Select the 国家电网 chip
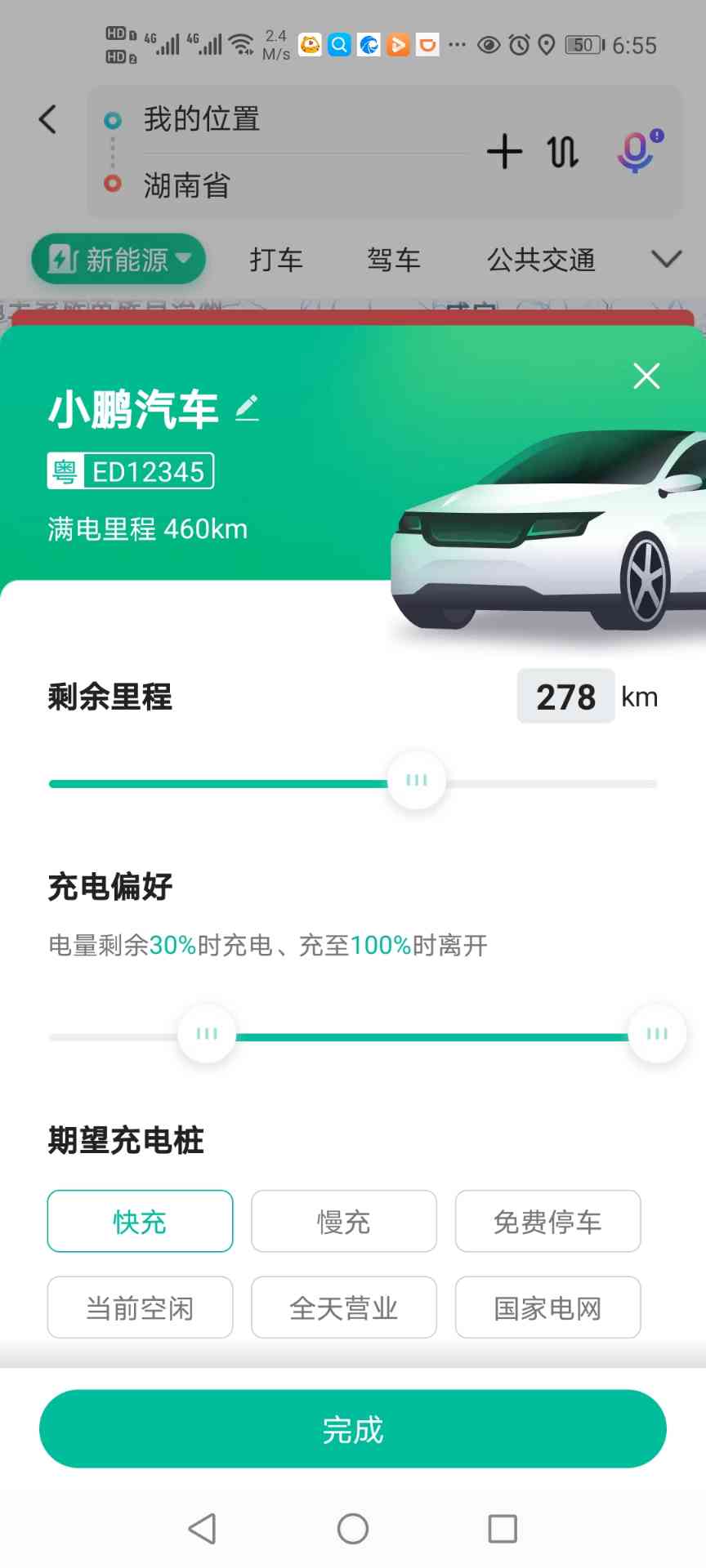The width and height of the screenshot is (706, 1568). click(x=547, y=1308)
